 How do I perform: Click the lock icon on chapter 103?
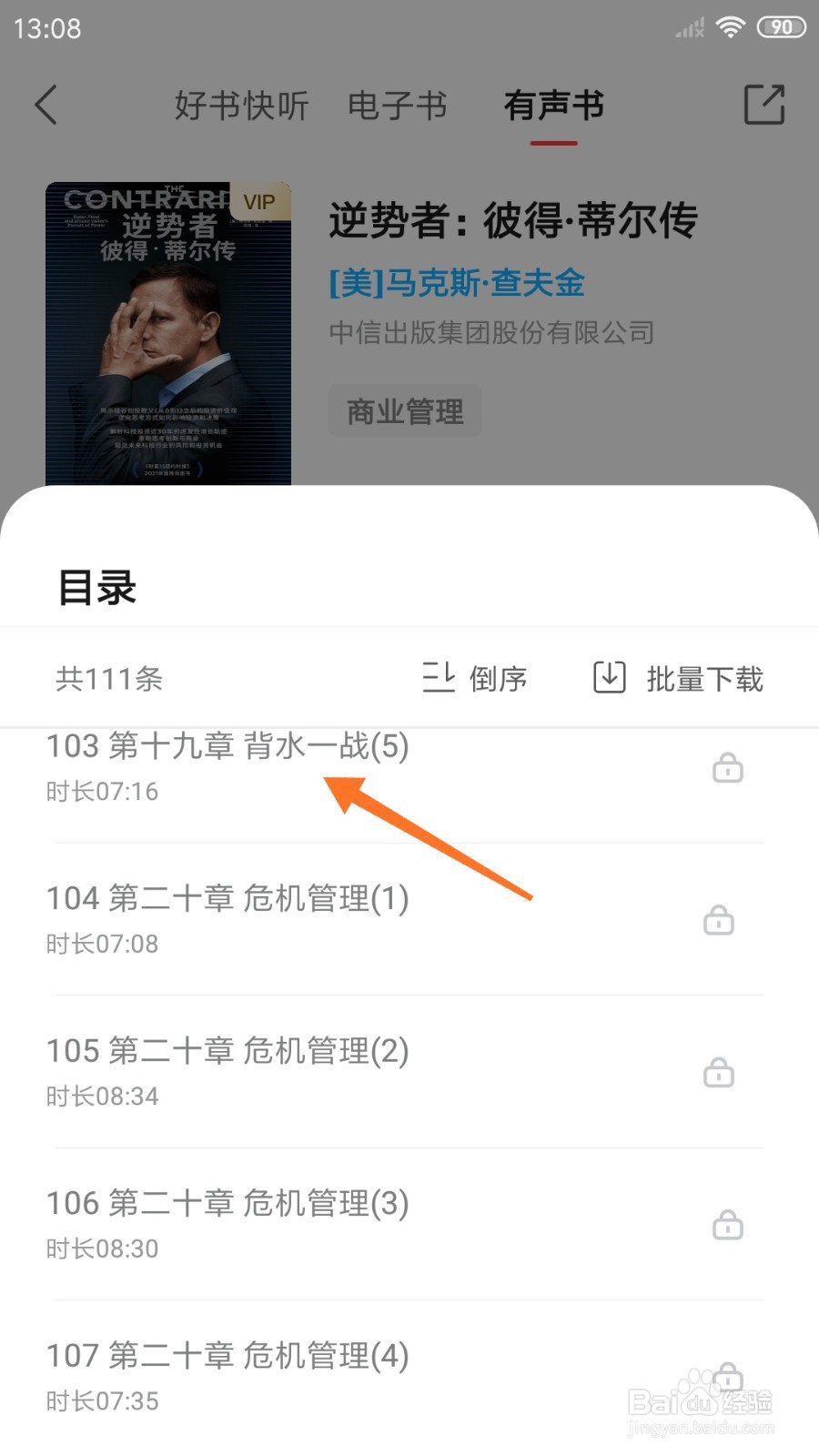(726, 768)
